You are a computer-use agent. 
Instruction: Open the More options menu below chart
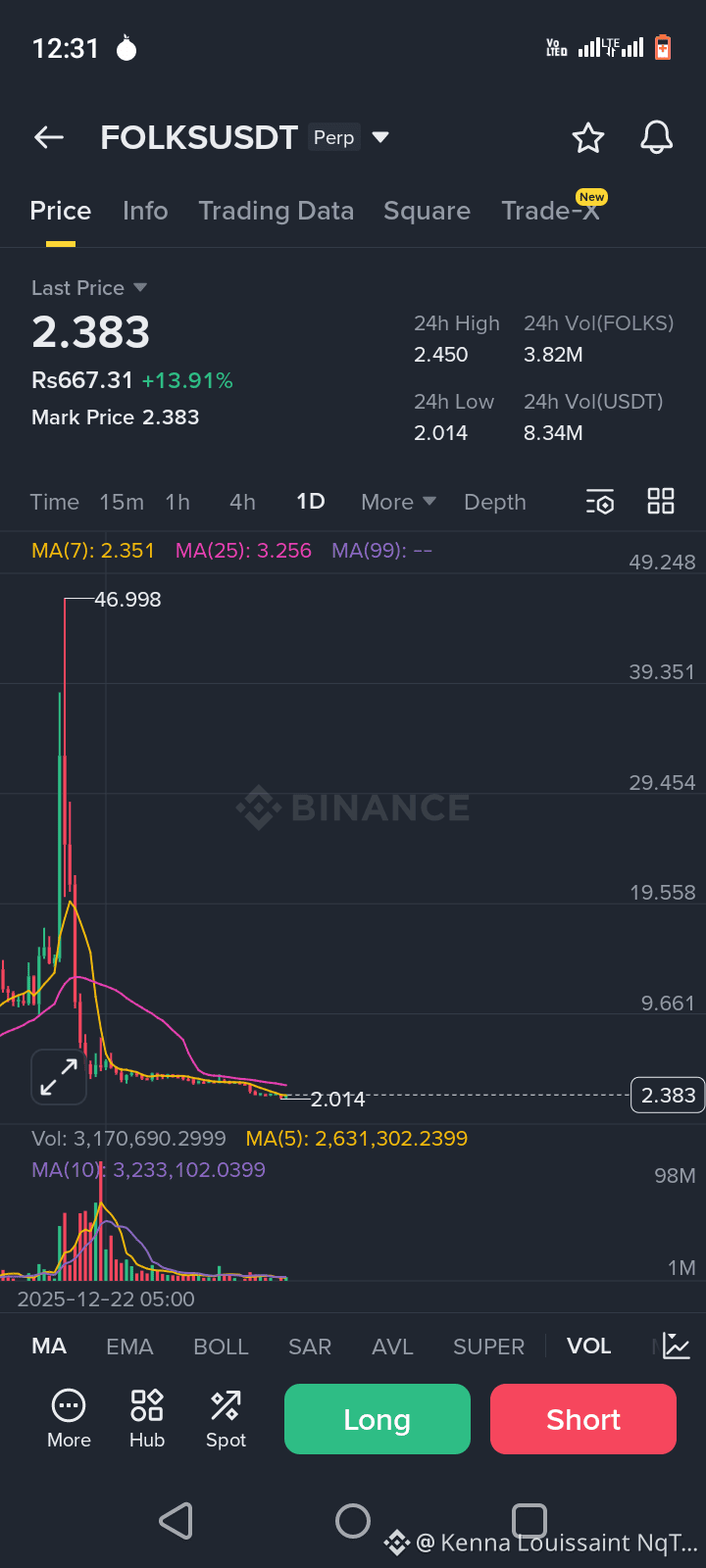tap(68, 1418)
